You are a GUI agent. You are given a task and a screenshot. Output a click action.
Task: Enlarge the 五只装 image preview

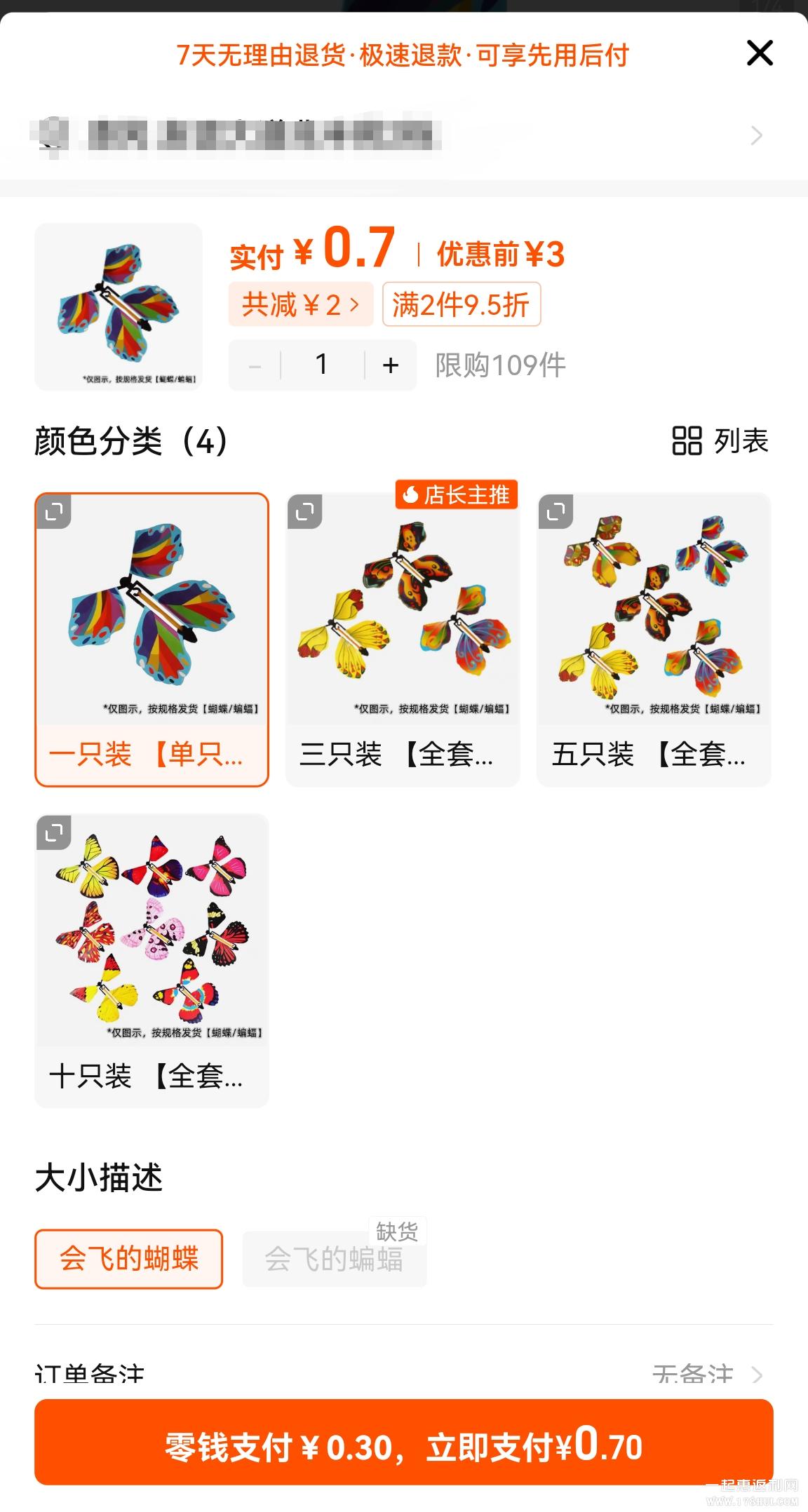tap(555, 512)
